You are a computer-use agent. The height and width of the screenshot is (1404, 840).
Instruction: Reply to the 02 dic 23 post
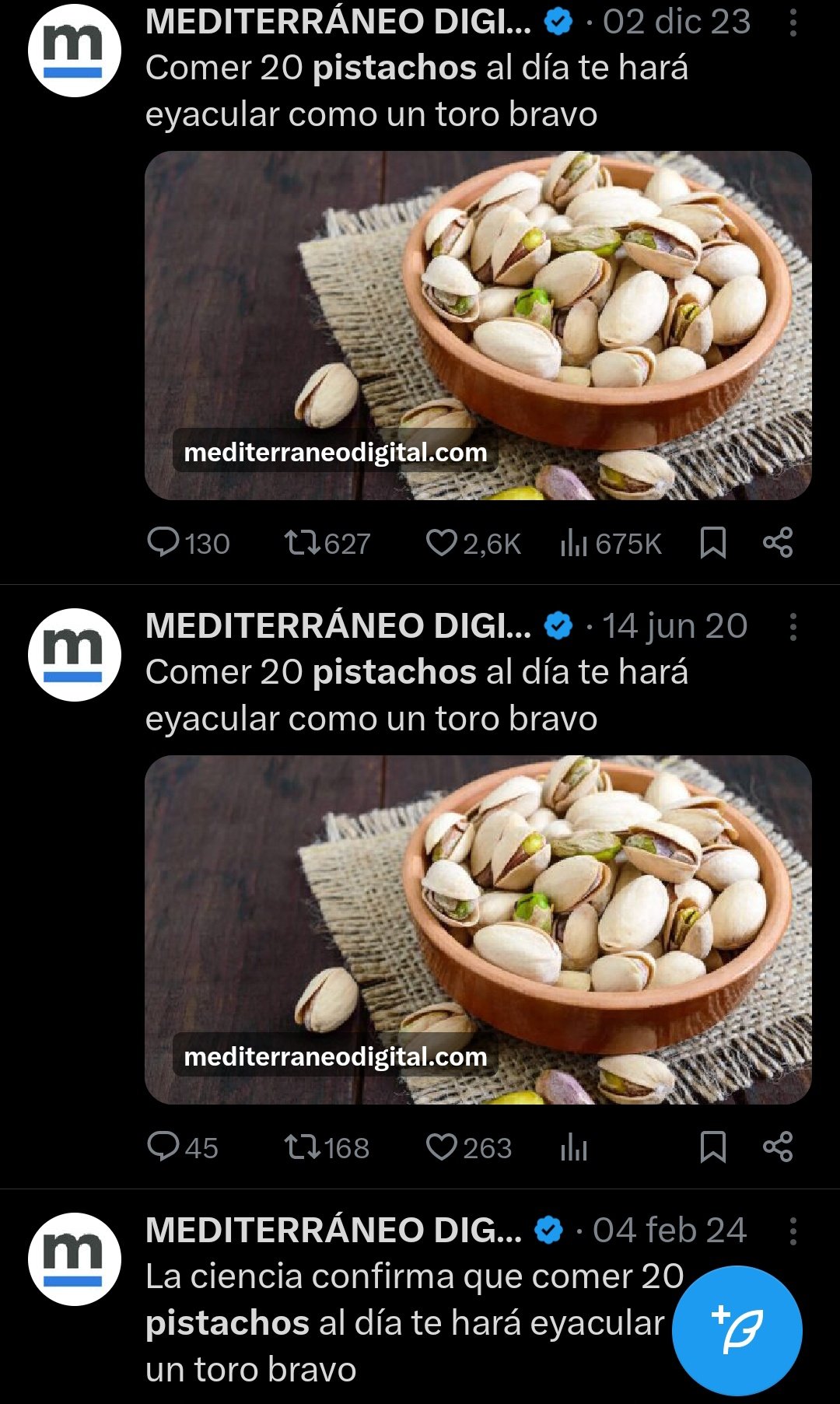pos(163,542)
